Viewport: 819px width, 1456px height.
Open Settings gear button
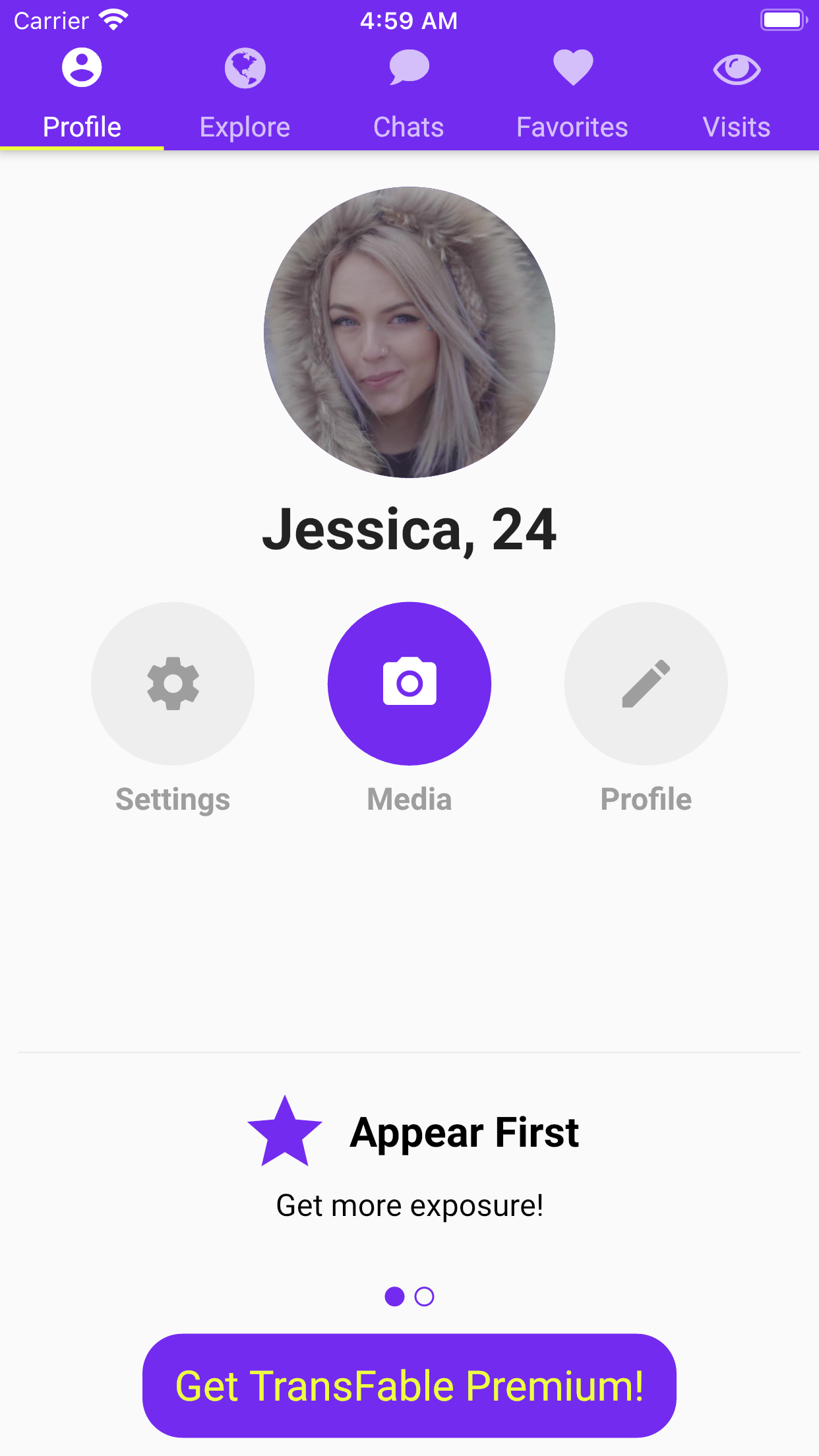173,683
